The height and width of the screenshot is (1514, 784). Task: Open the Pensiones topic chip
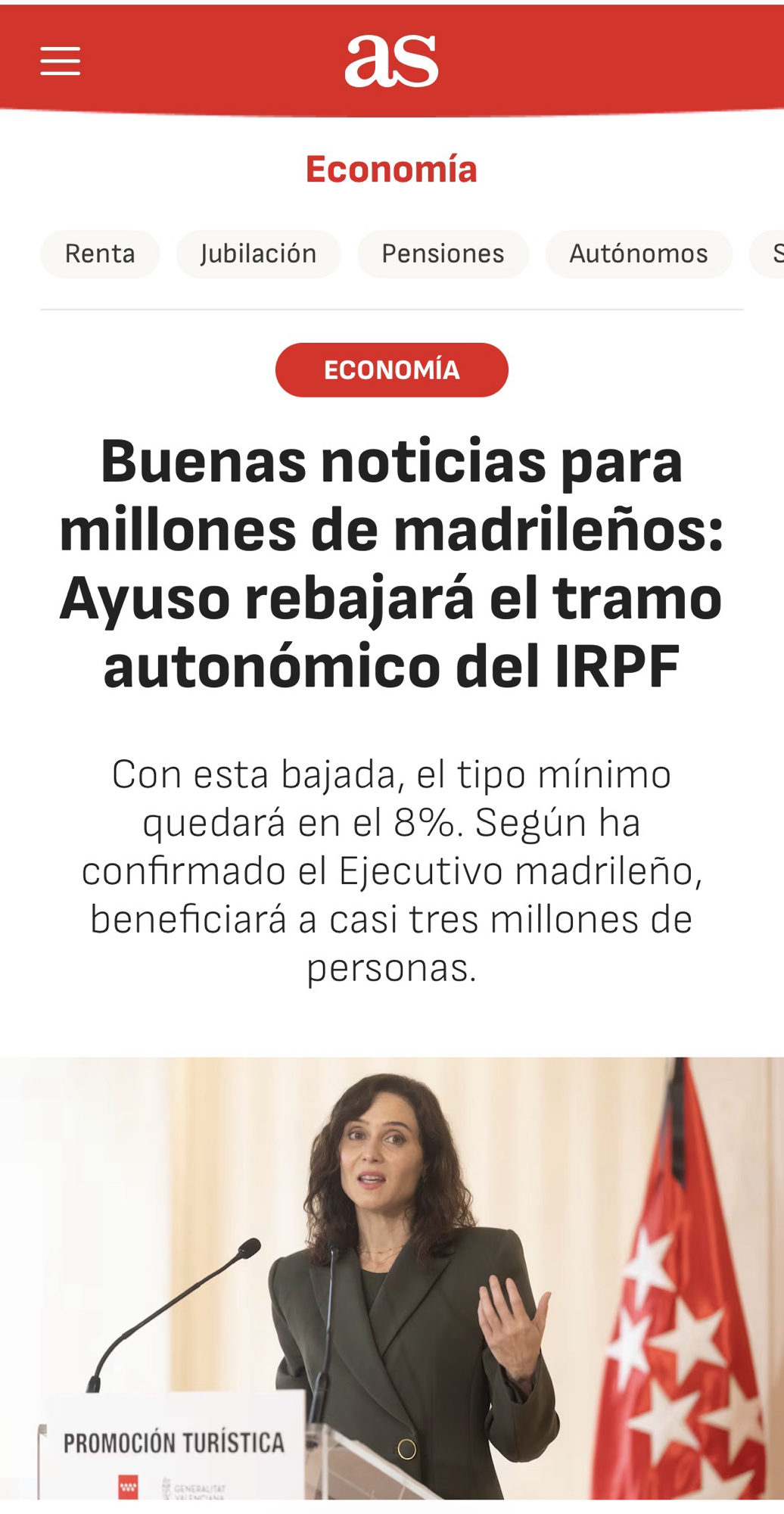click(x=443, y=254)
